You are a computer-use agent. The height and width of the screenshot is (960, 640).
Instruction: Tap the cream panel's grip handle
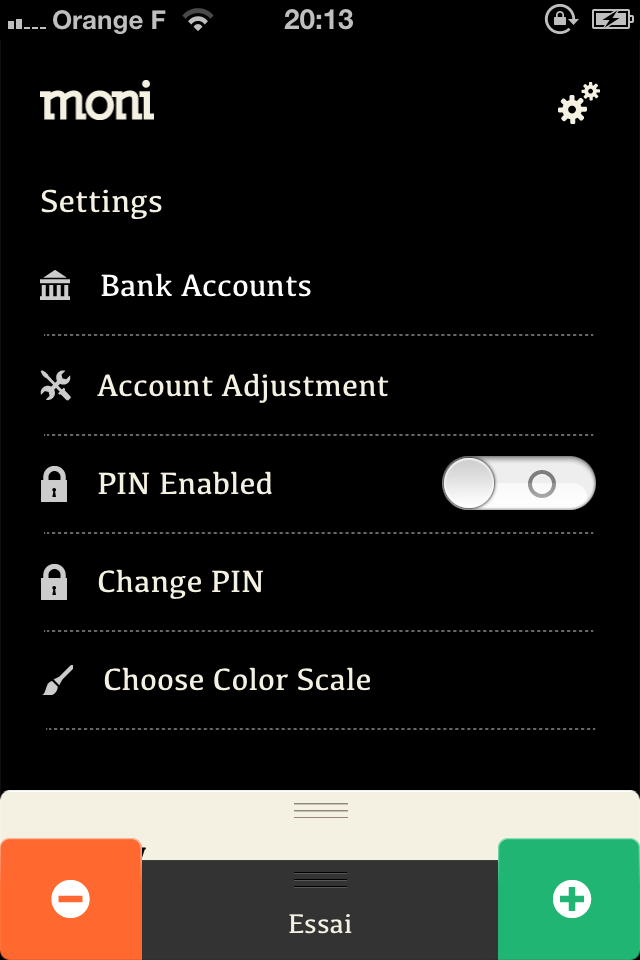(x=320, y=810)
